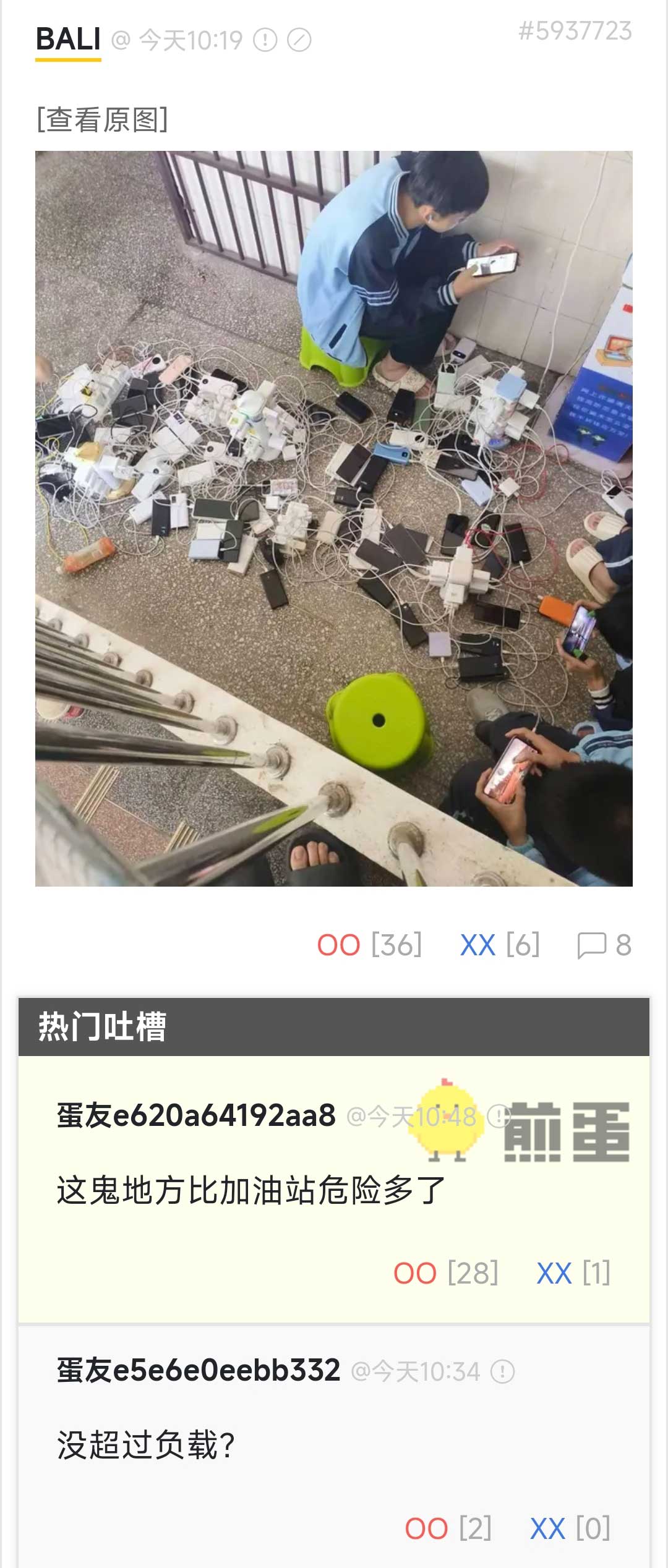Screen dimensions: 668x1568
Task: Vote XX on the 没超过负载 comment
Action: [548, 1529]
